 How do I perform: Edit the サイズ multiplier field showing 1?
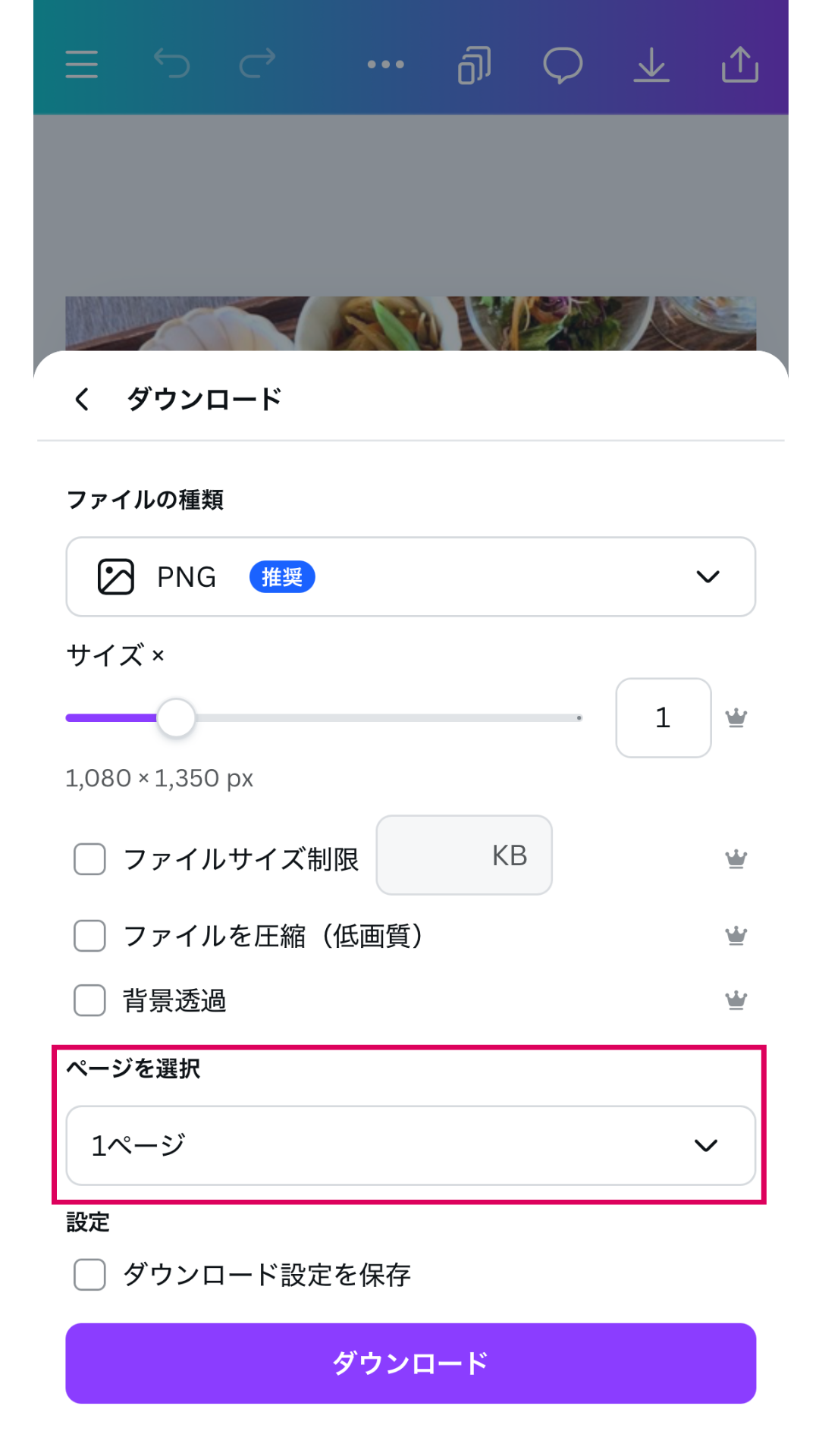[x=663, y=717]
